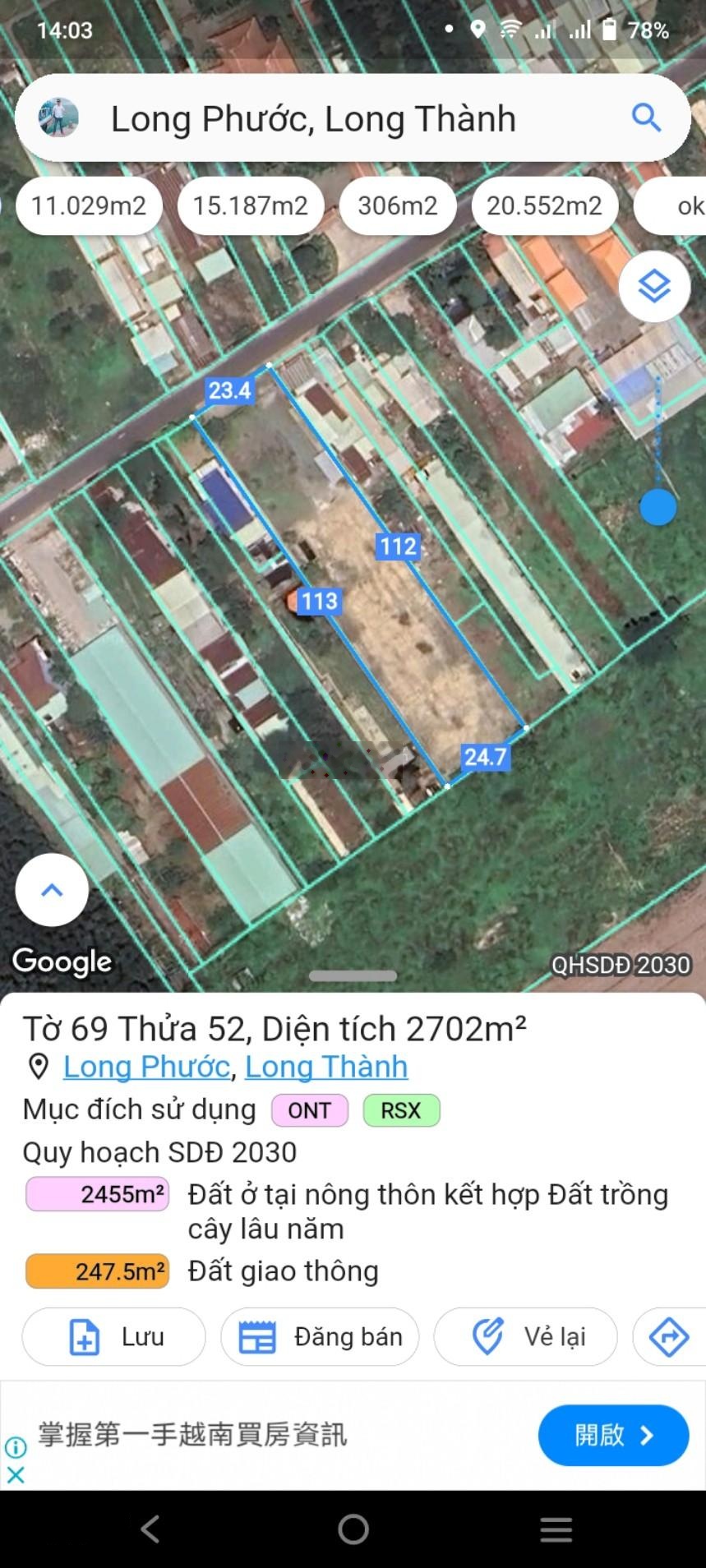This screenshot has width=706, height=1568.
Task: Tap the Vẻ lại redraw icon
Action: point(487,1336)
